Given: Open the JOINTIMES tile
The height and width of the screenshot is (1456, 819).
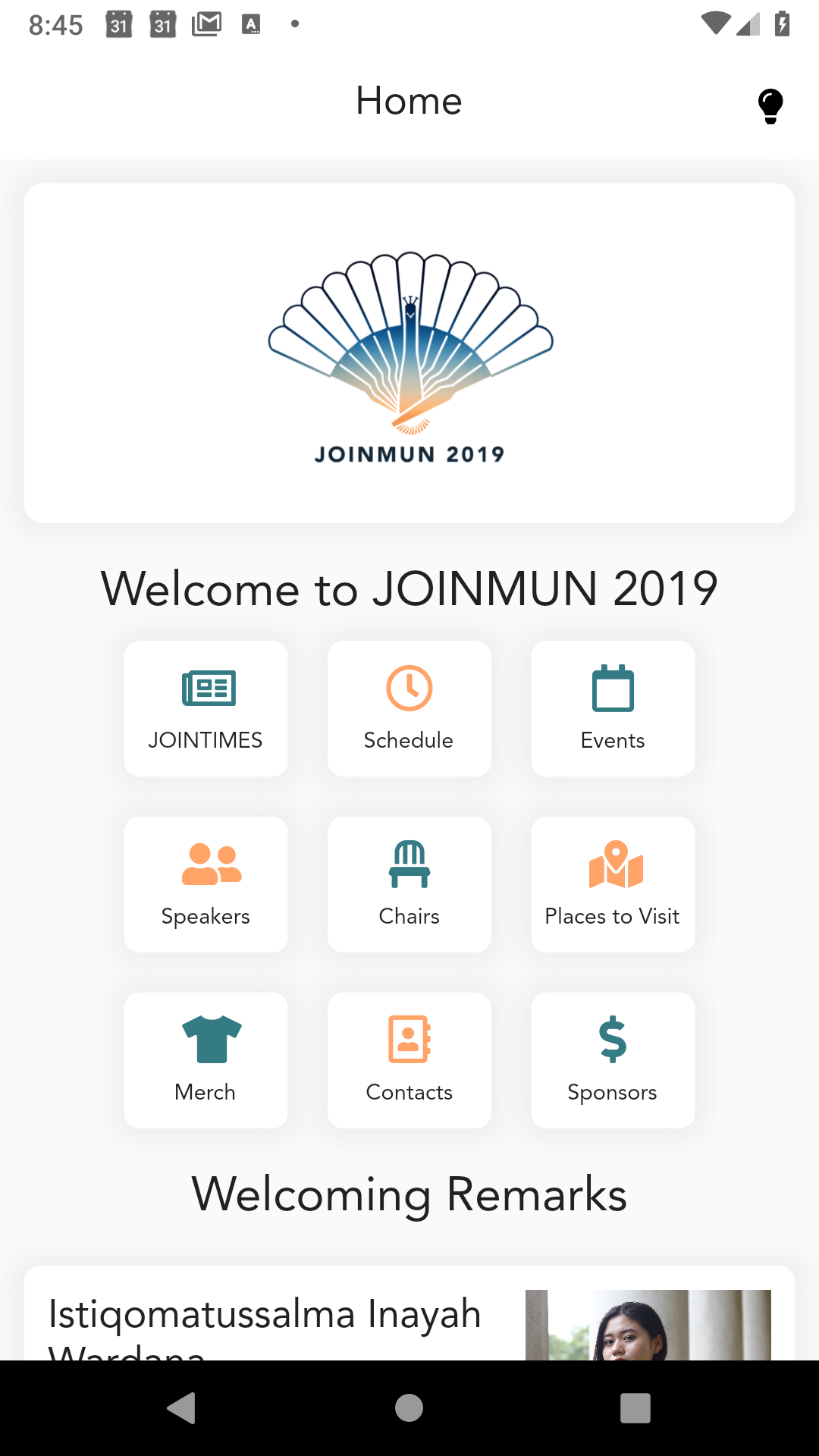Looking at the screenshot, I should click(x=206, y=708).
